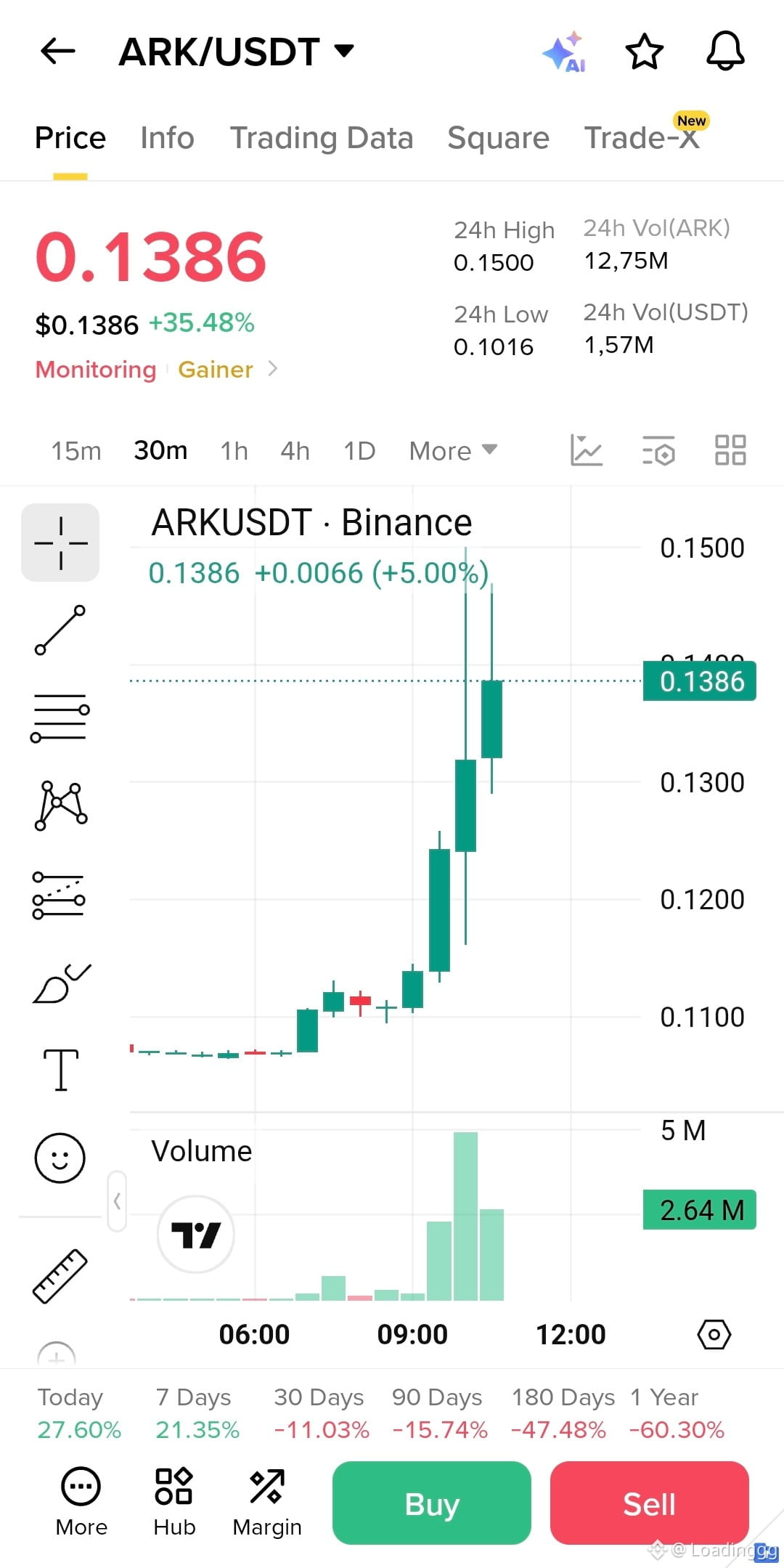Select the 1D chart interval

pyautogui.click(x=359, y=451)
